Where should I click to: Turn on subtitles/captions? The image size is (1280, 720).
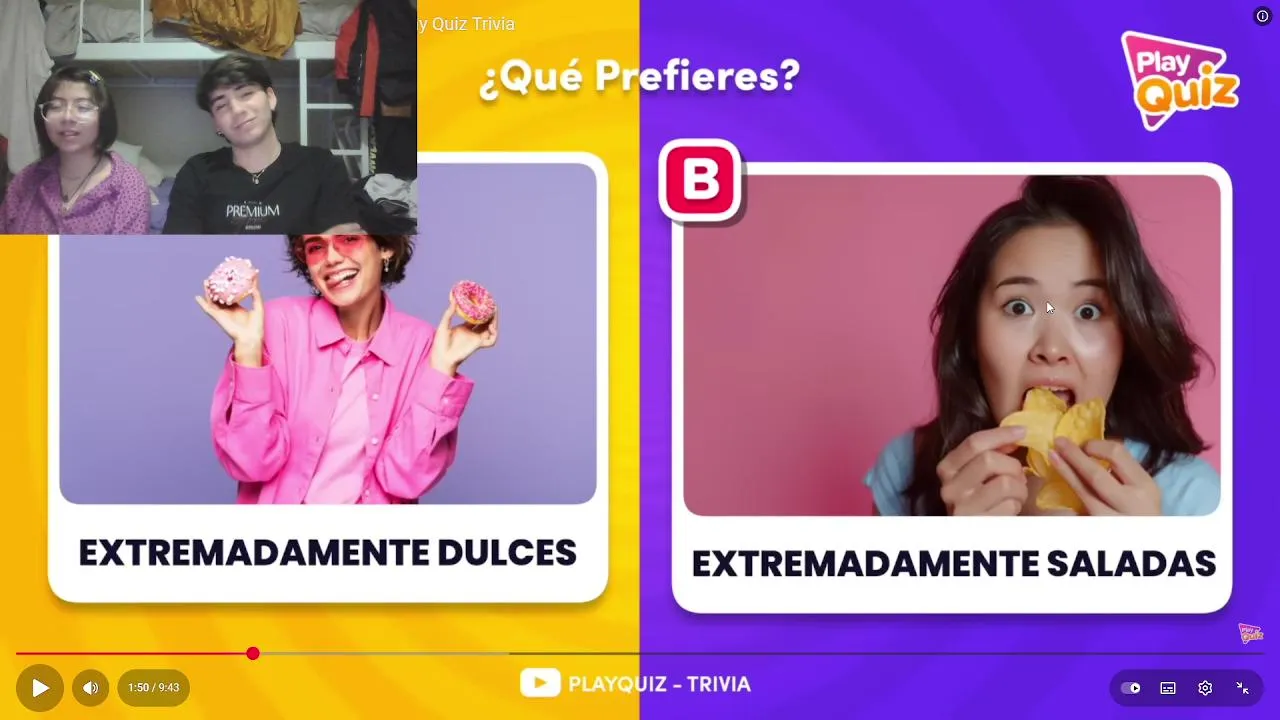(1168, 688)
